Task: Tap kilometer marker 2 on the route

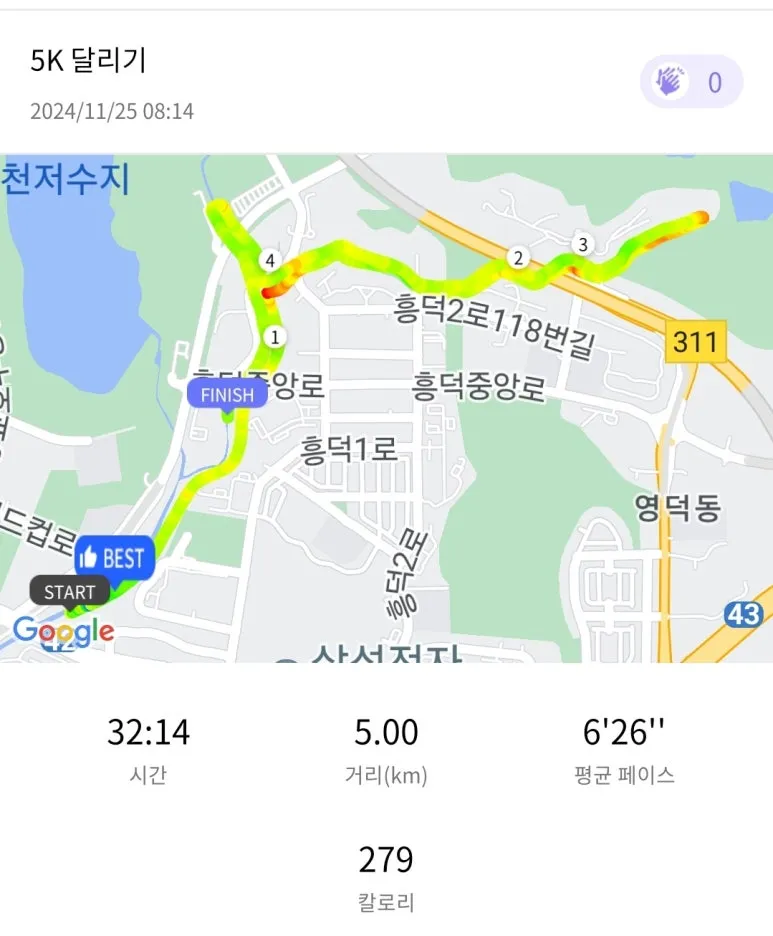Action: [x=518, y=257]
